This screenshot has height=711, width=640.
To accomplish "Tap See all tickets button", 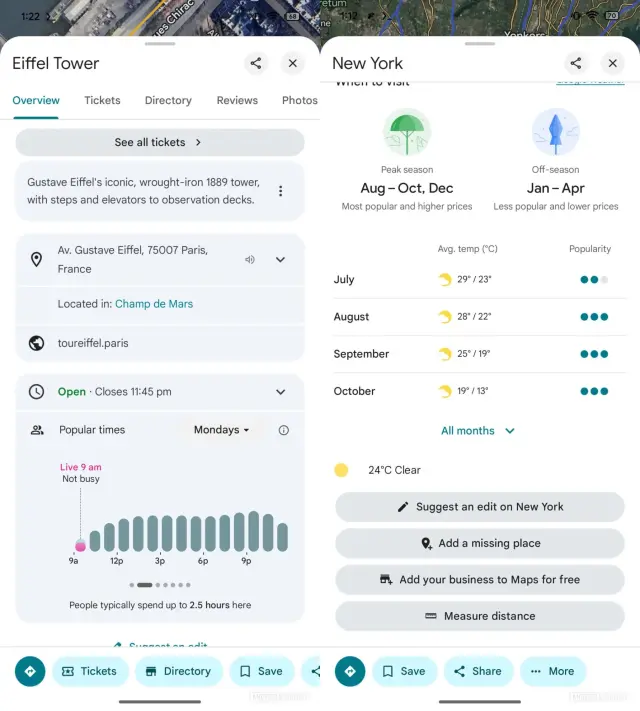I will tap(159, 142).
